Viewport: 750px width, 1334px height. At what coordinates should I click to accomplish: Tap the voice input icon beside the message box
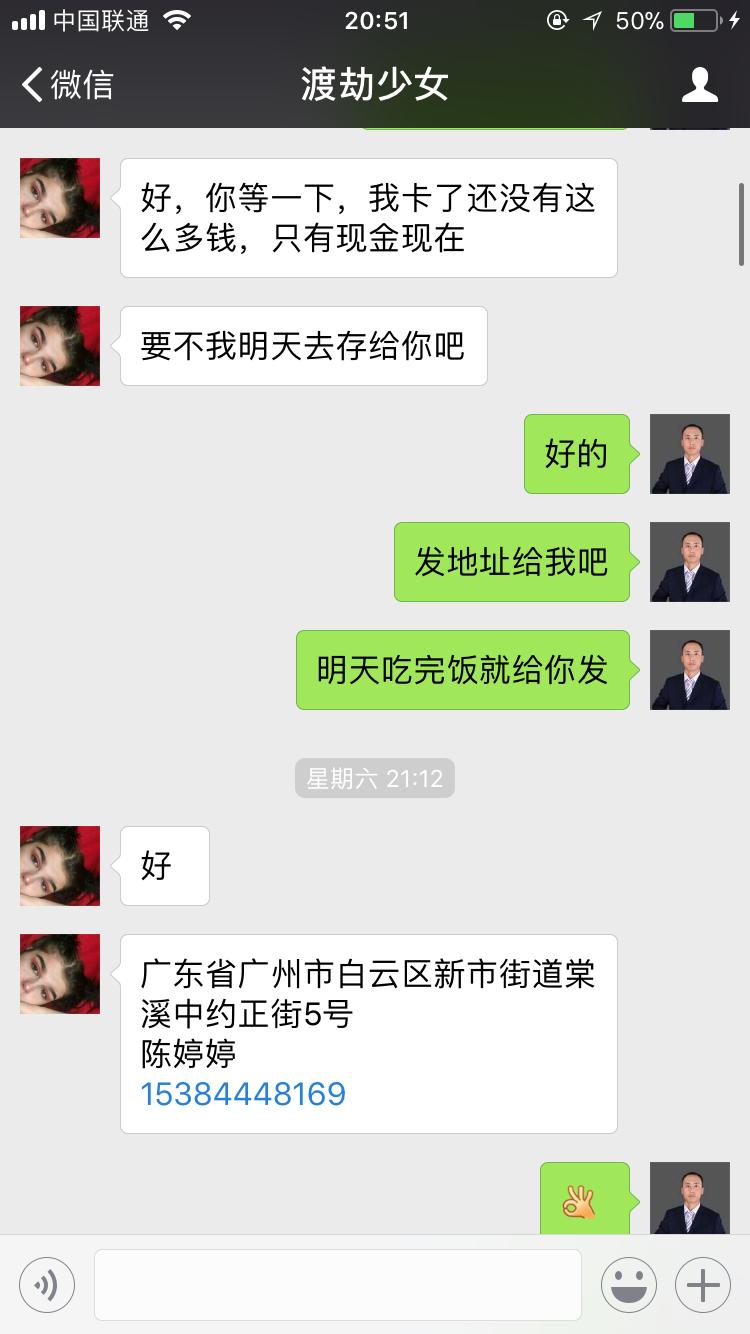[46, 1284]
